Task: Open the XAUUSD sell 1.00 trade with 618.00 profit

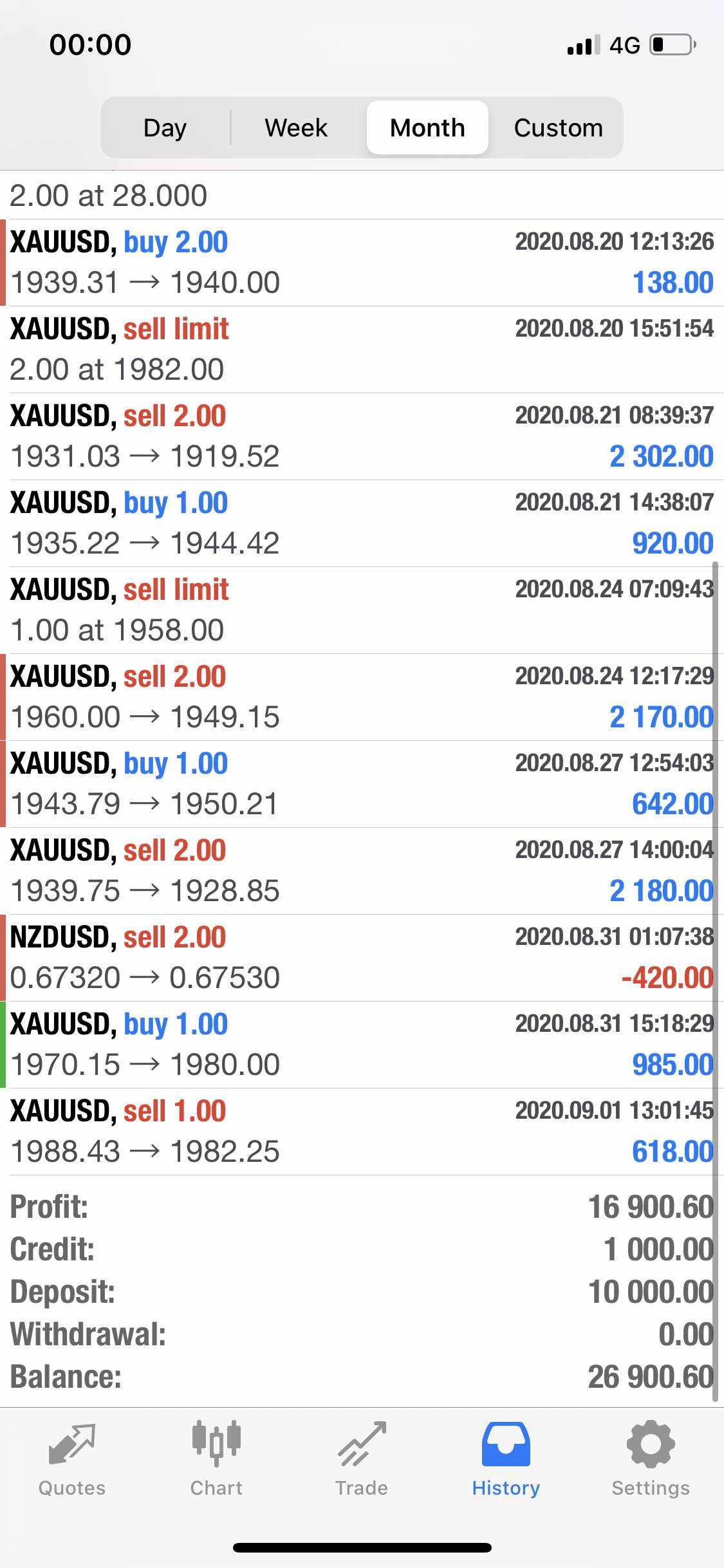Action: point(362,1132)
